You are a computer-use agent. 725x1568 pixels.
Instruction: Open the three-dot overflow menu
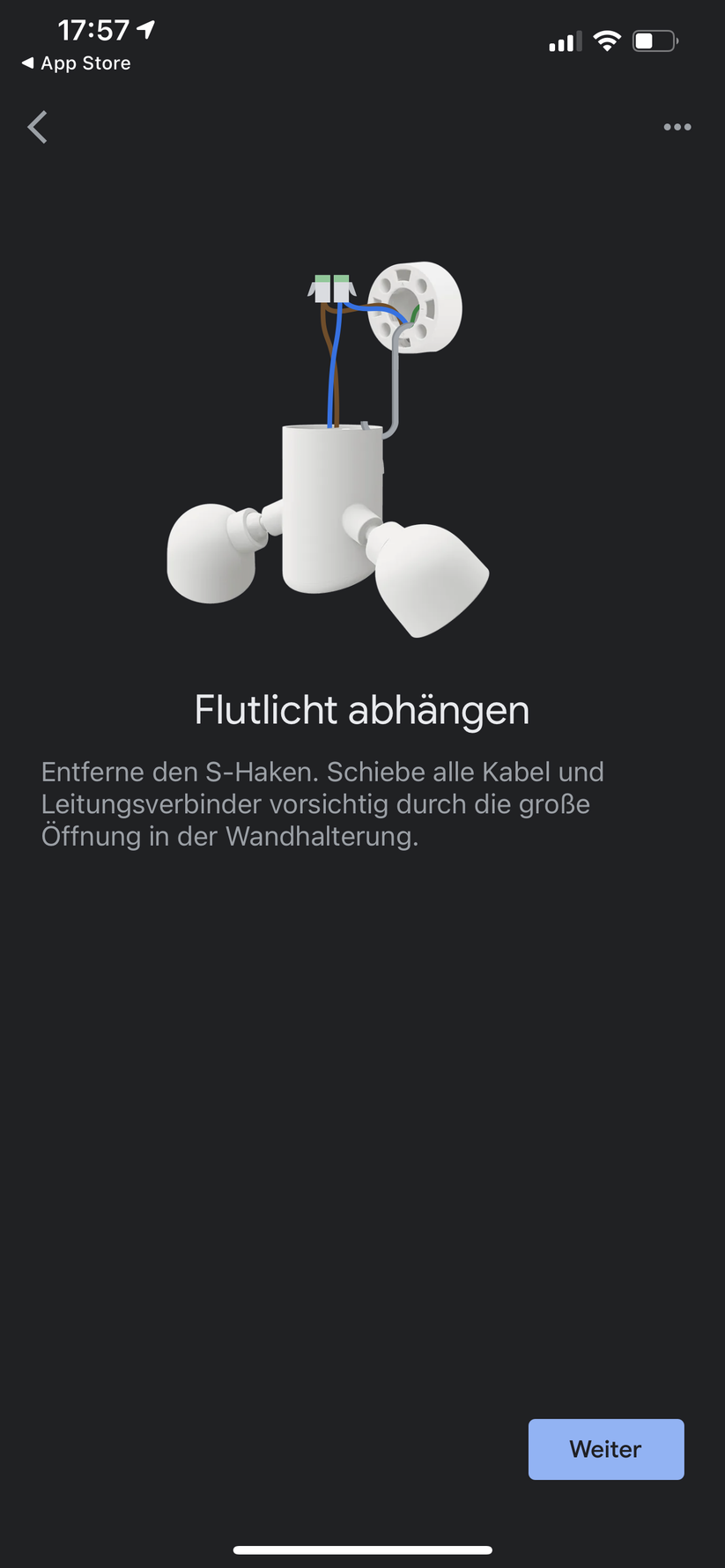coord(677,127)
